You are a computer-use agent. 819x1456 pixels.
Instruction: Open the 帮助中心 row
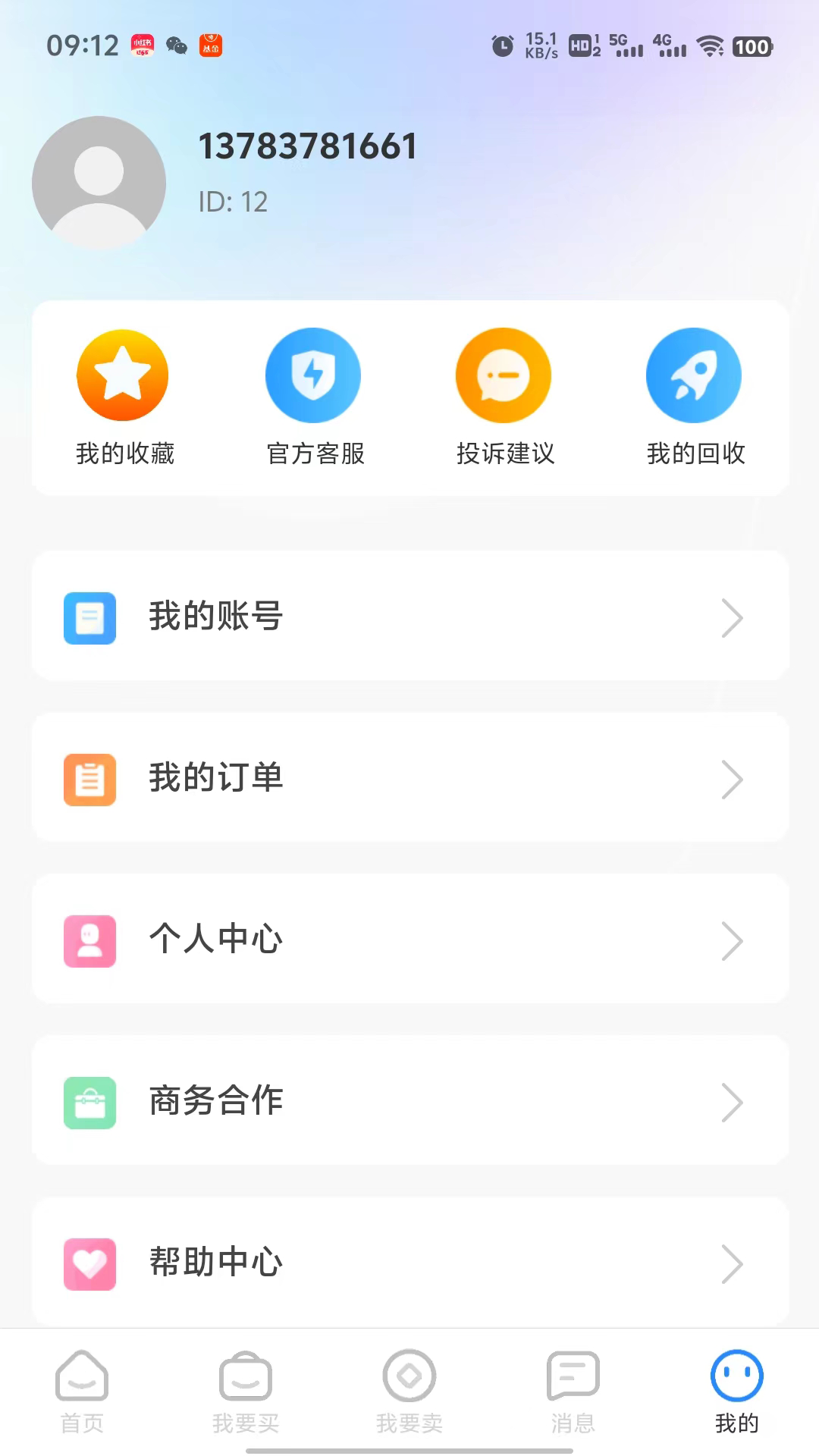pos(409,1263)
